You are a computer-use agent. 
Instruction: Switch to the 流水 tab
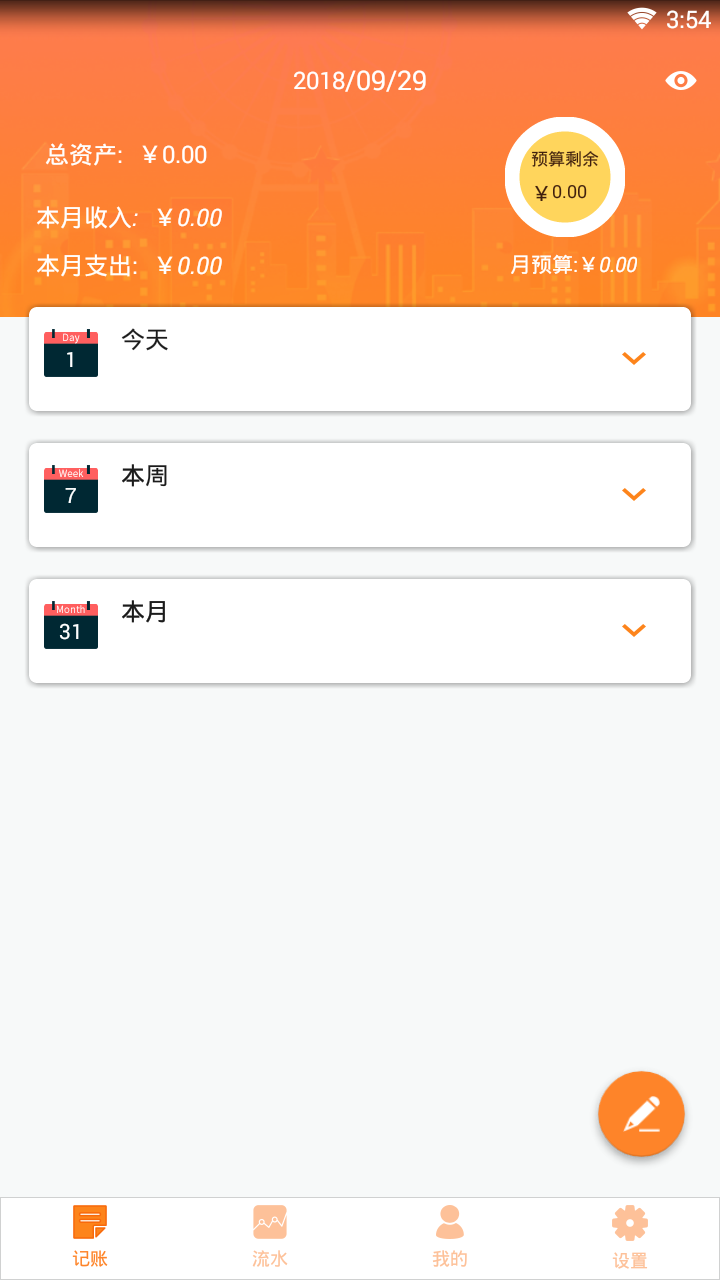click(x=269, y=1238)
